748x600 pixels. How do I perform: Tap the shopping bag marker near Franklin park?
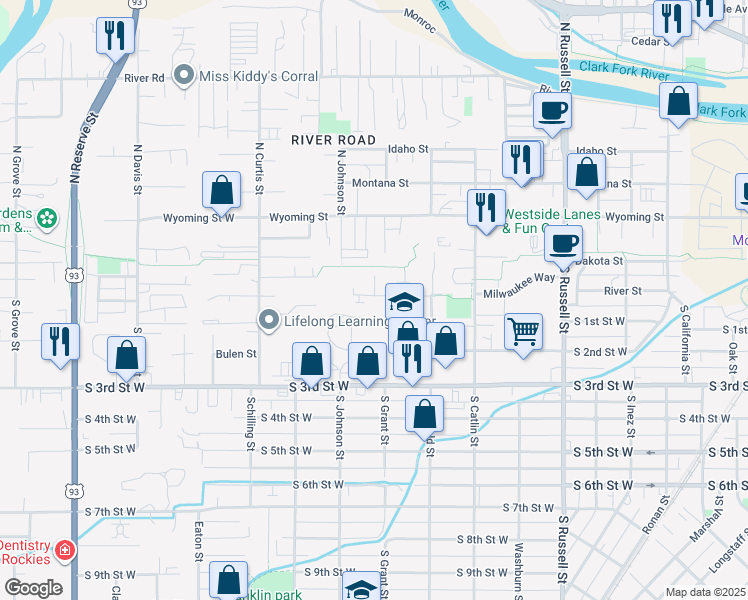(229, 580)
